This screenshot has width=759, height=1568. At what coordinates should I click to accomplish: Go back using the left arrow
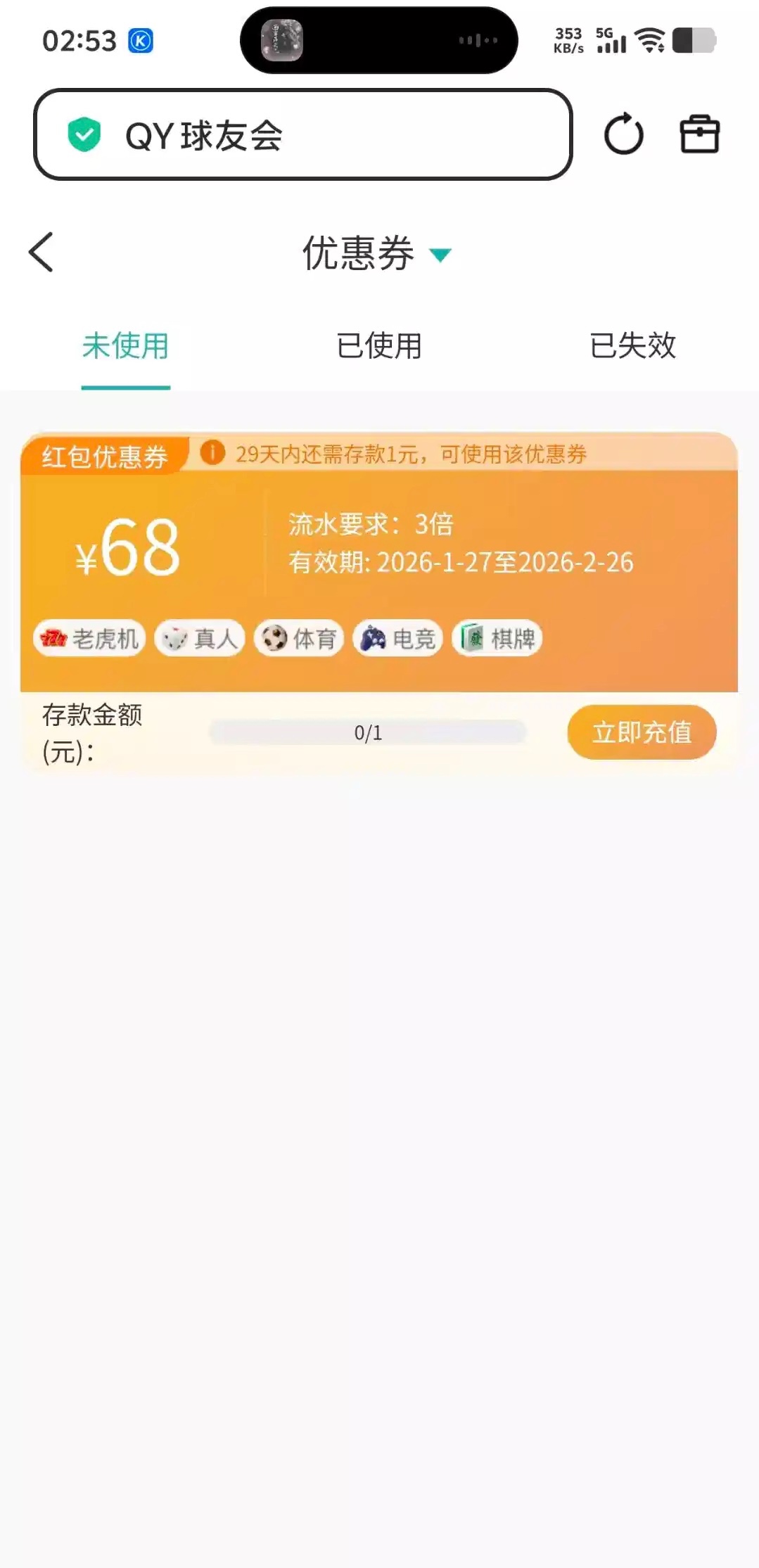tap(41, 252)
